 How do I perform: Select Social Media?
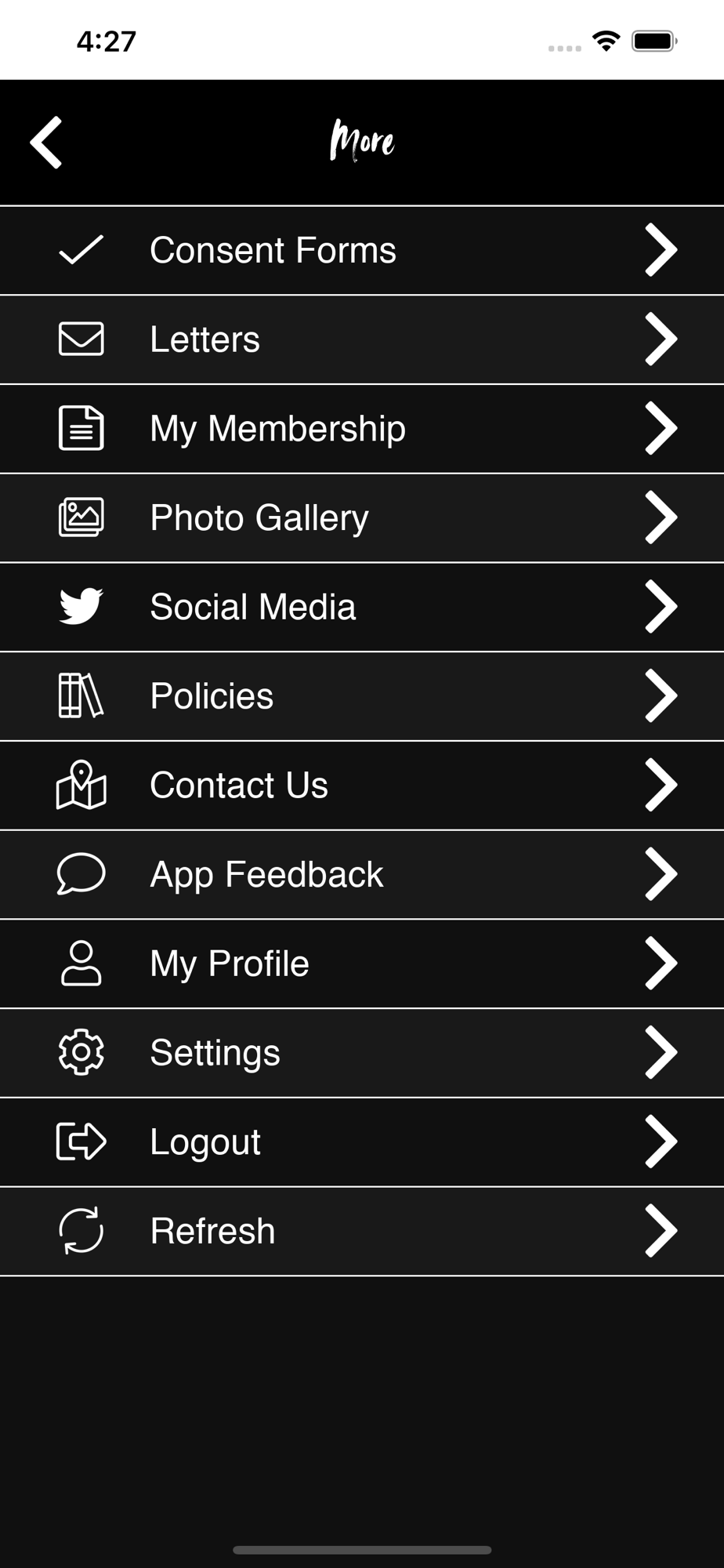362,607
